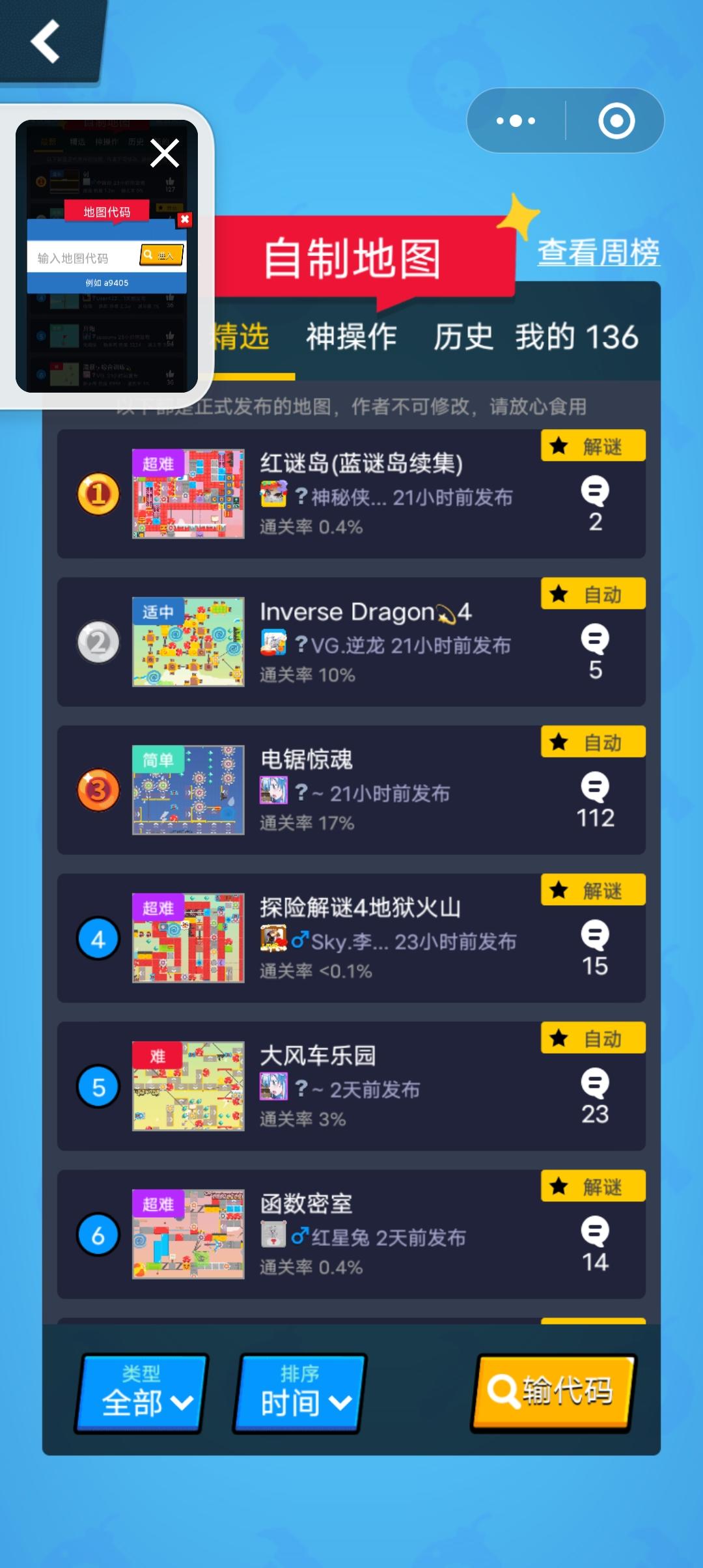The width and height of the screenshot is (703, 1568).
Task: View the 112 comments on 电锯惊魂
Action: click(595, 802)
